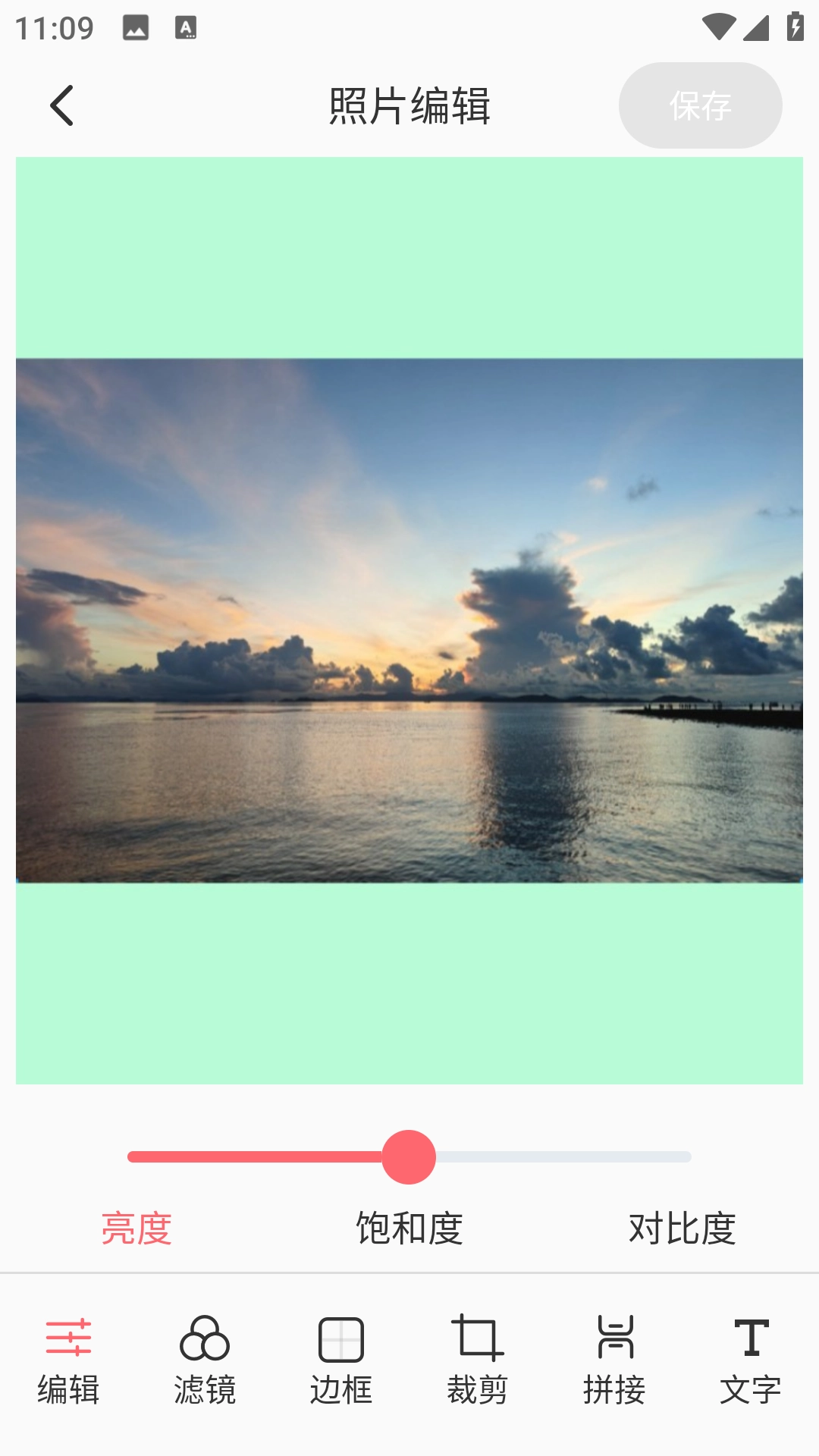
Task: Open the 裁剪 crop tool
Action: pos(478,1361)
